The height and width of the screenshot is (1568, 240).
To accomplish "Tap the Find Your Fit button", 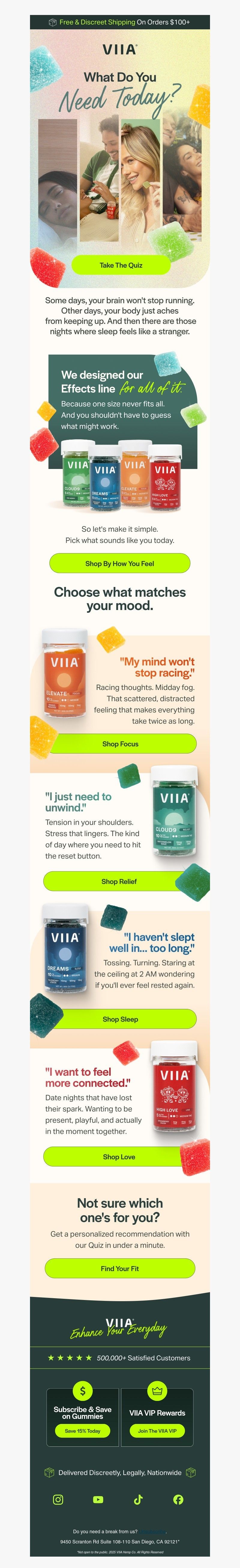I will pos(119,1268).
